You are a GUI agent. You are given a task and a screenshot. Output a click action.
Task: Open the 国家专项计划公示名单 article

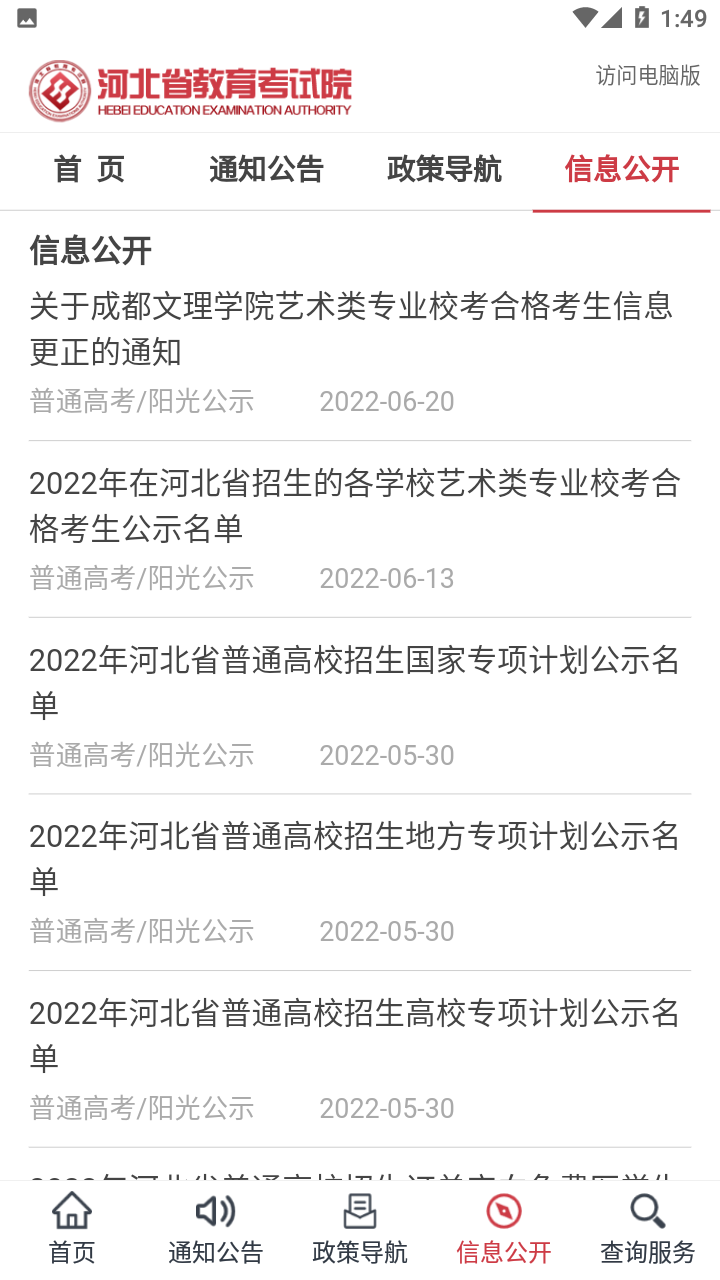356,678
